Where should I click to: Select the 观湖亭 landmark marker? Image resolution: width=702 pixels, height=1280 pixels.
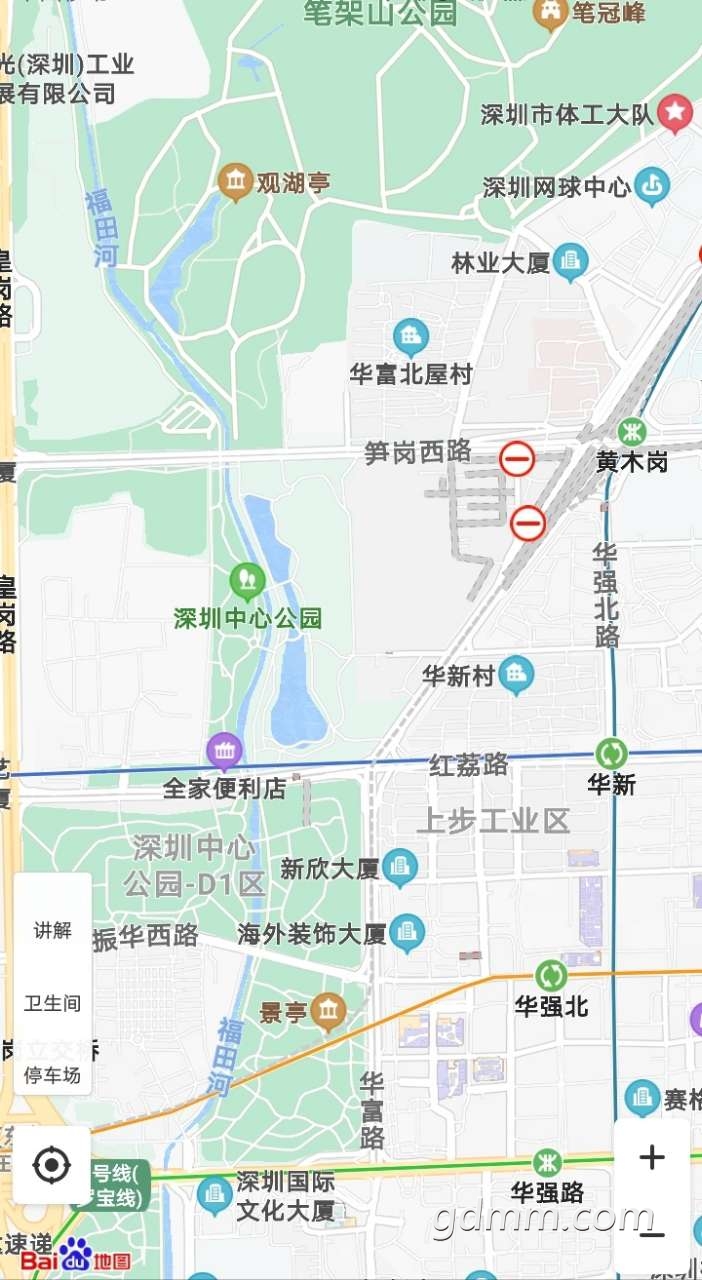[237, 182]
